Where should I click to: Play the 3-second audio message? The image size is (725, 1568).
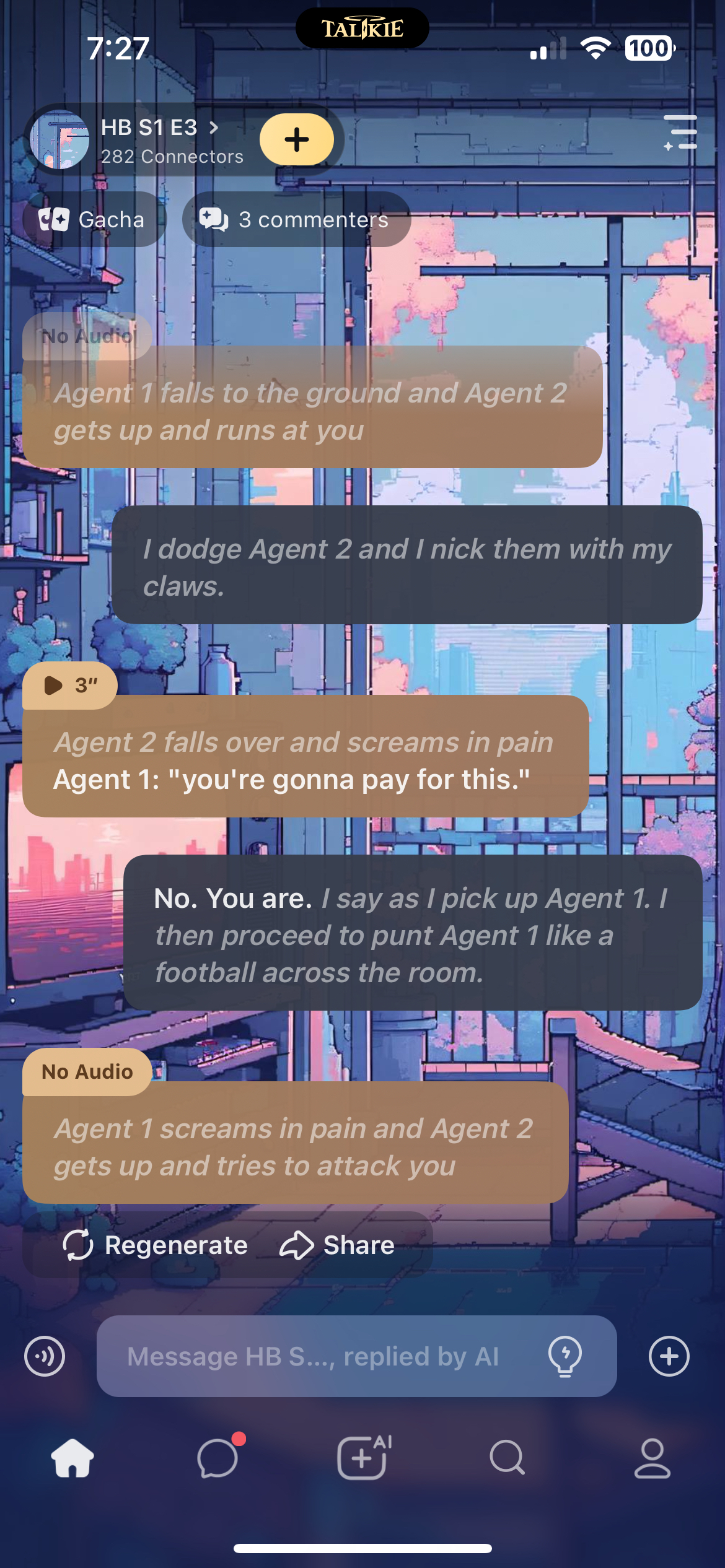tap(69, 686)
